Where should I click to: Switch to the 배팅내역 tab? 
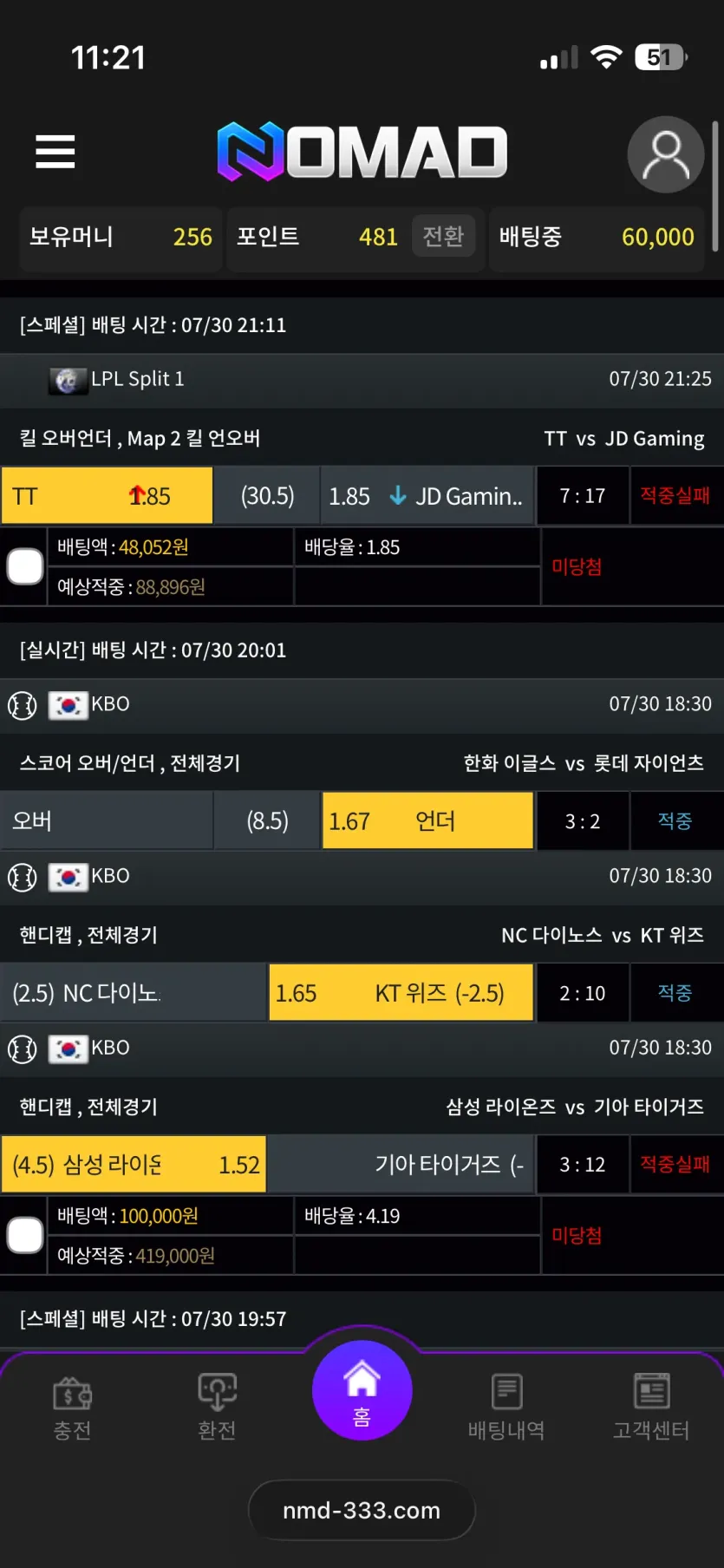click(x=506, y=1407)
